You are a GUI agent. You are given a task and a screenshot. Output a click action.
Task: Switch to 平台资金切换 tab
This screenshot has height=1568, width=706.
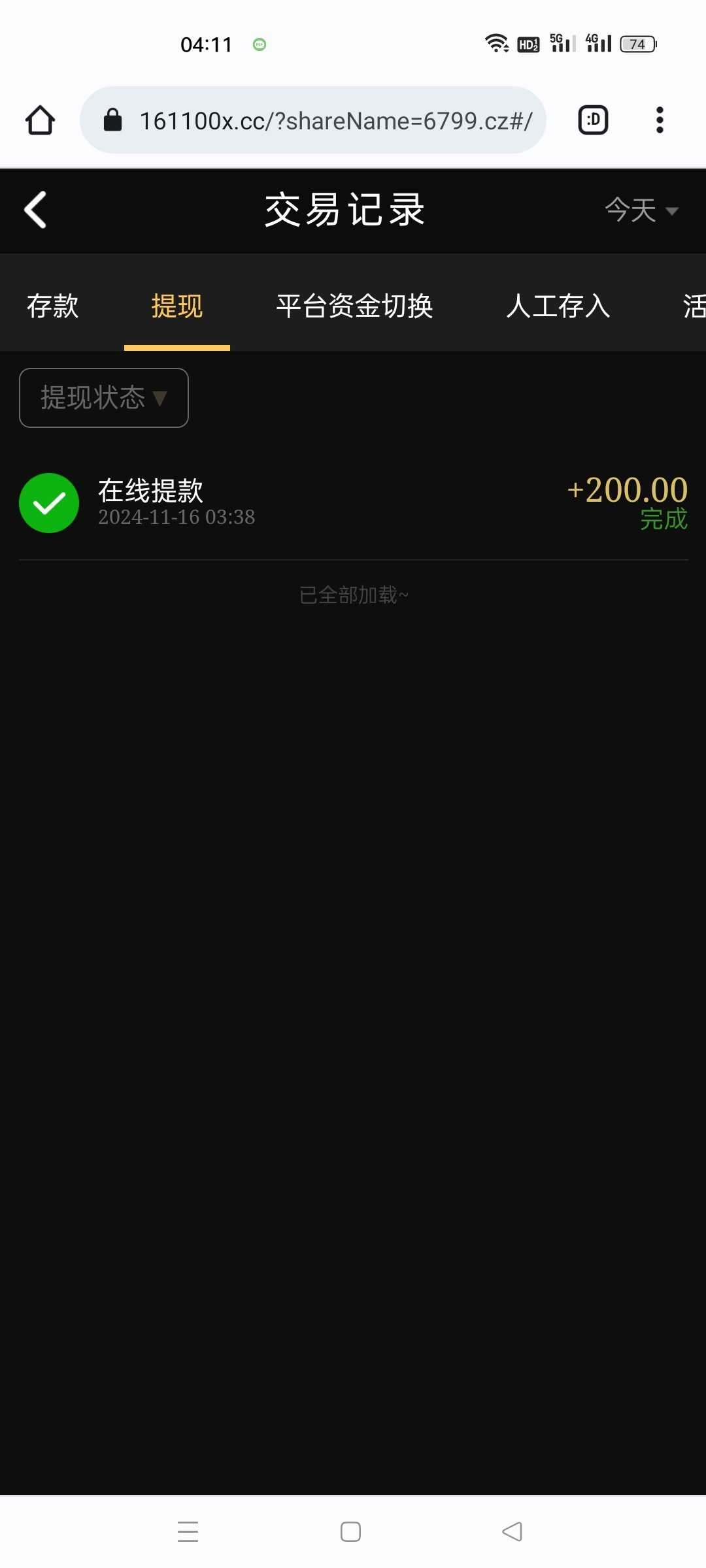tap(354, 306)
